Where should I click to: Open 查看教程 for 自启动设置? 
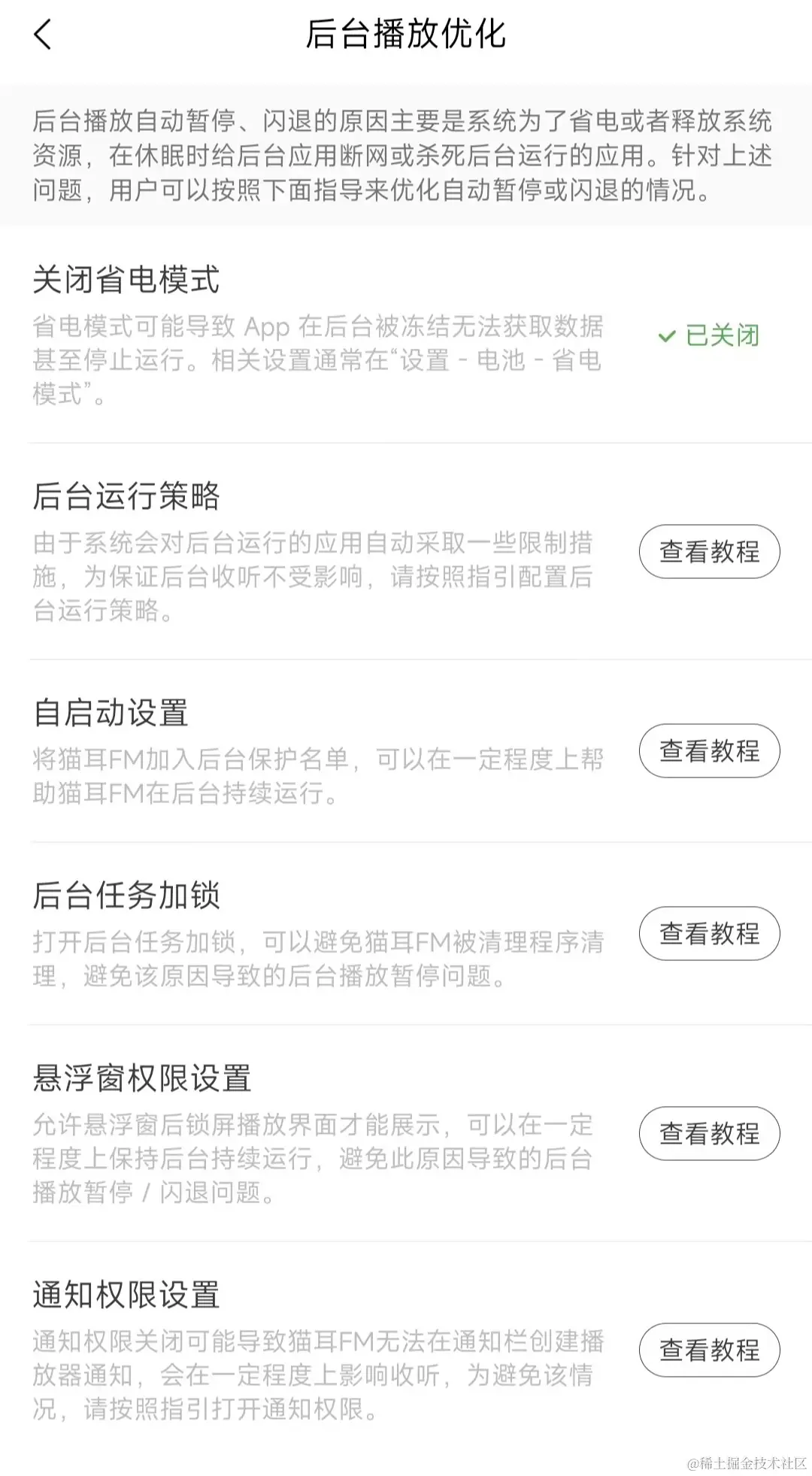[x=709, y=750]
